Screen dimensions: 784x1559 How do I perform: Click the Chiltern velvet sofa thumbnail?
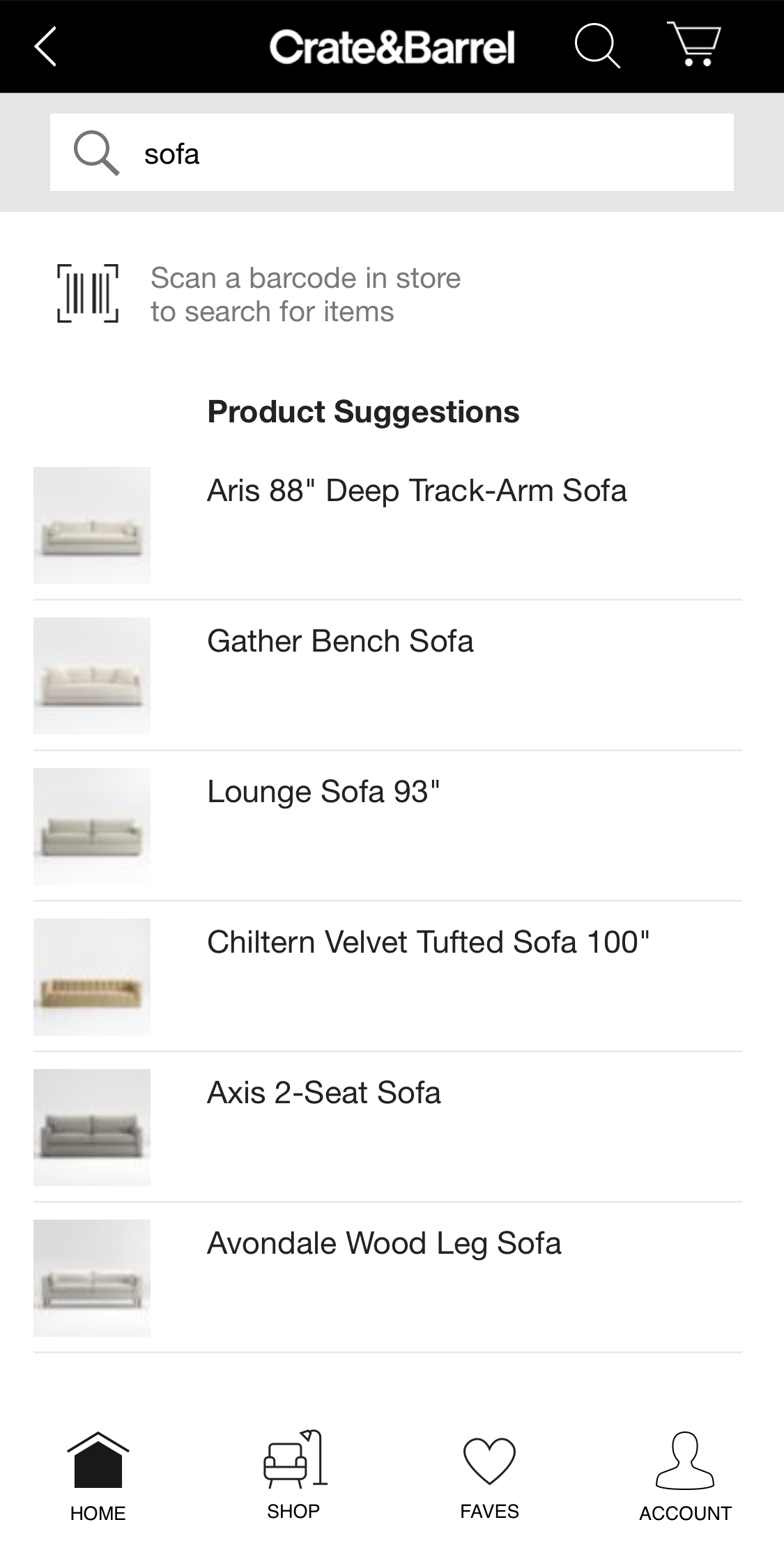(x=92, y=977)
